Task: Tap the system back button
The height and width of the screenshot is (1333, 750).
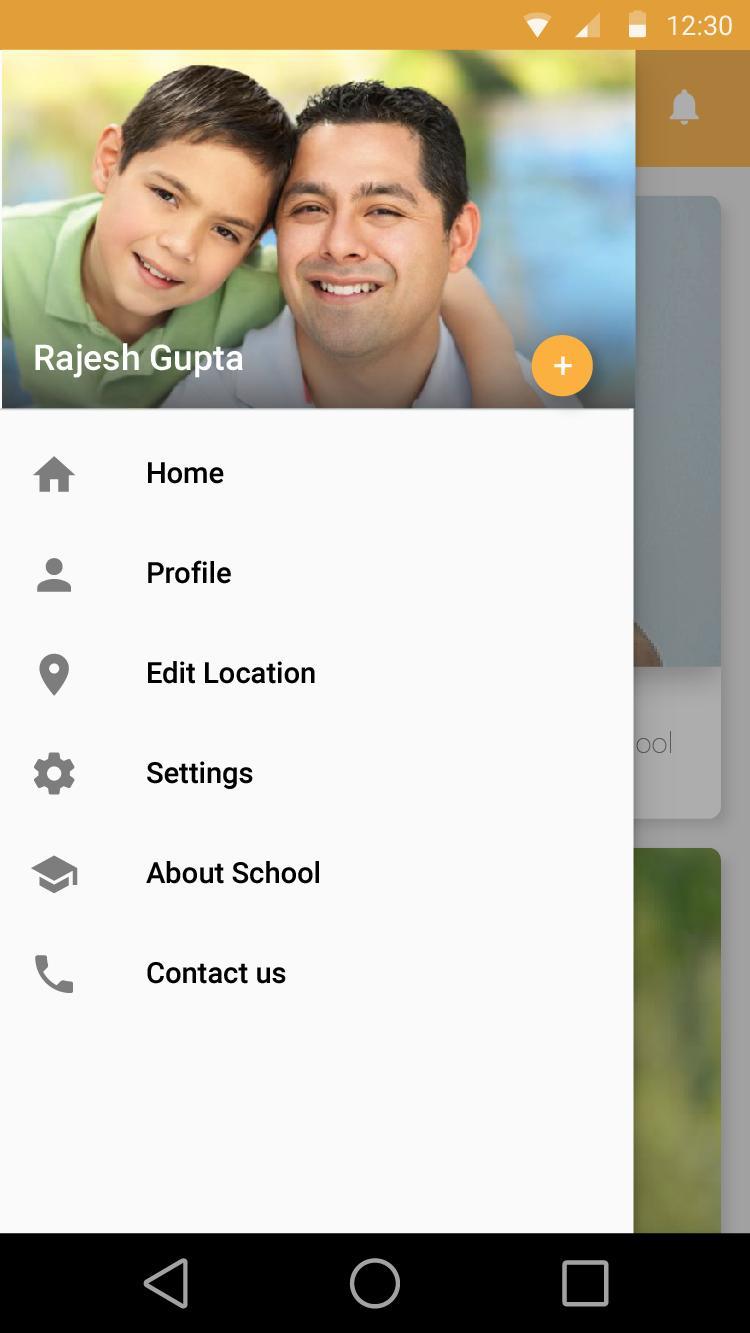Action: click(x=166, y=1283)
